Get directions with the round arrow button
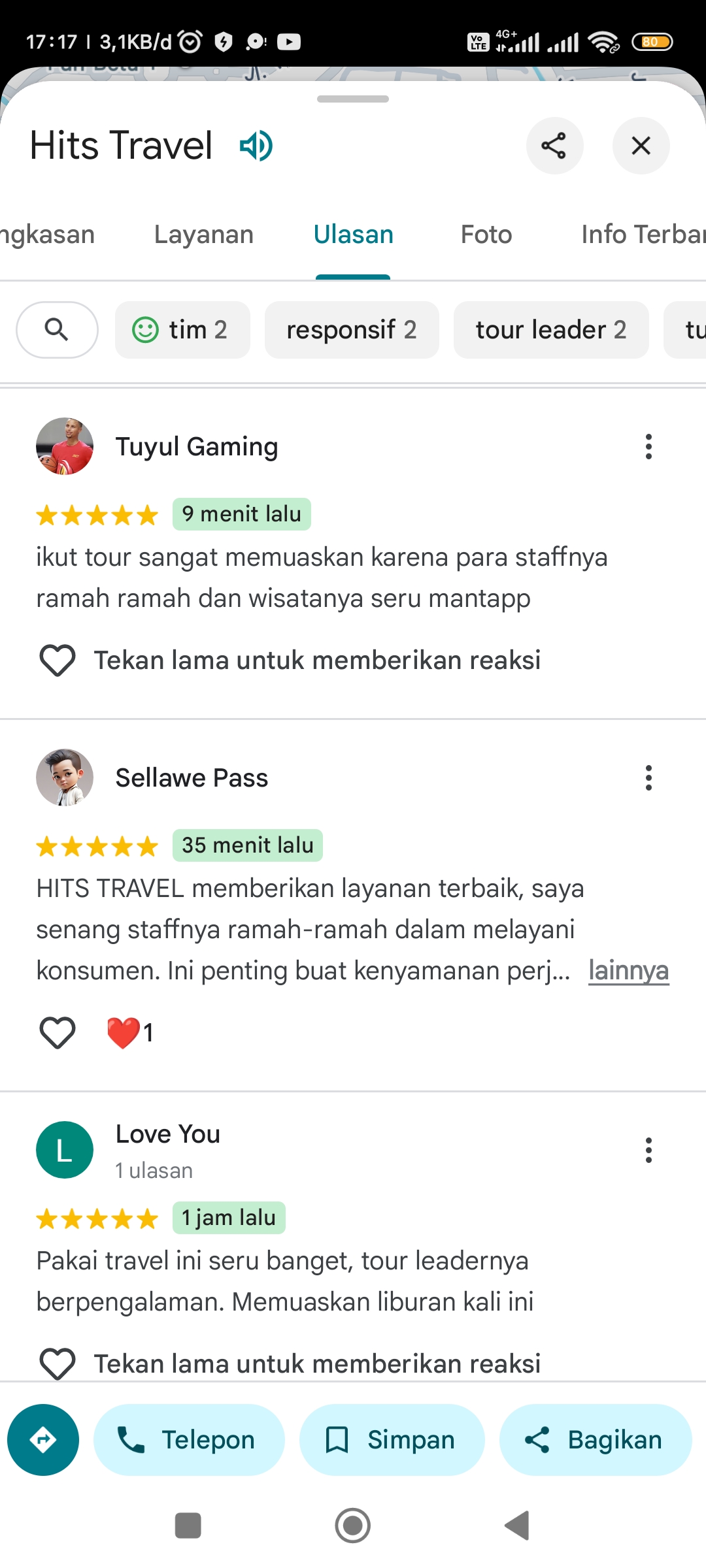This screenshot has height=1568, width=706. 43,1440
